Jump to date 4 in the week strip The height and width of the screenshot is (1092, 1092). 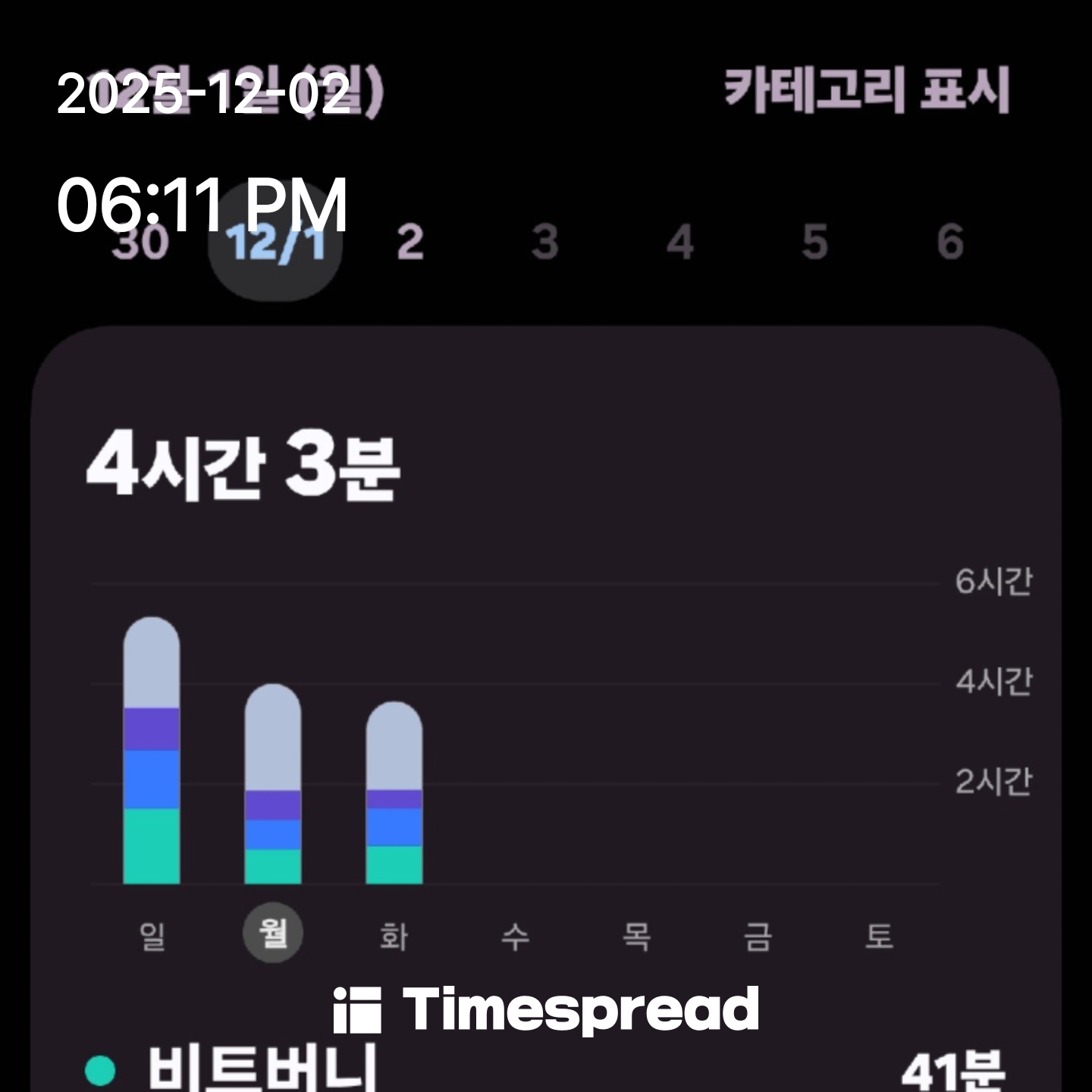(x=680, y=243)
